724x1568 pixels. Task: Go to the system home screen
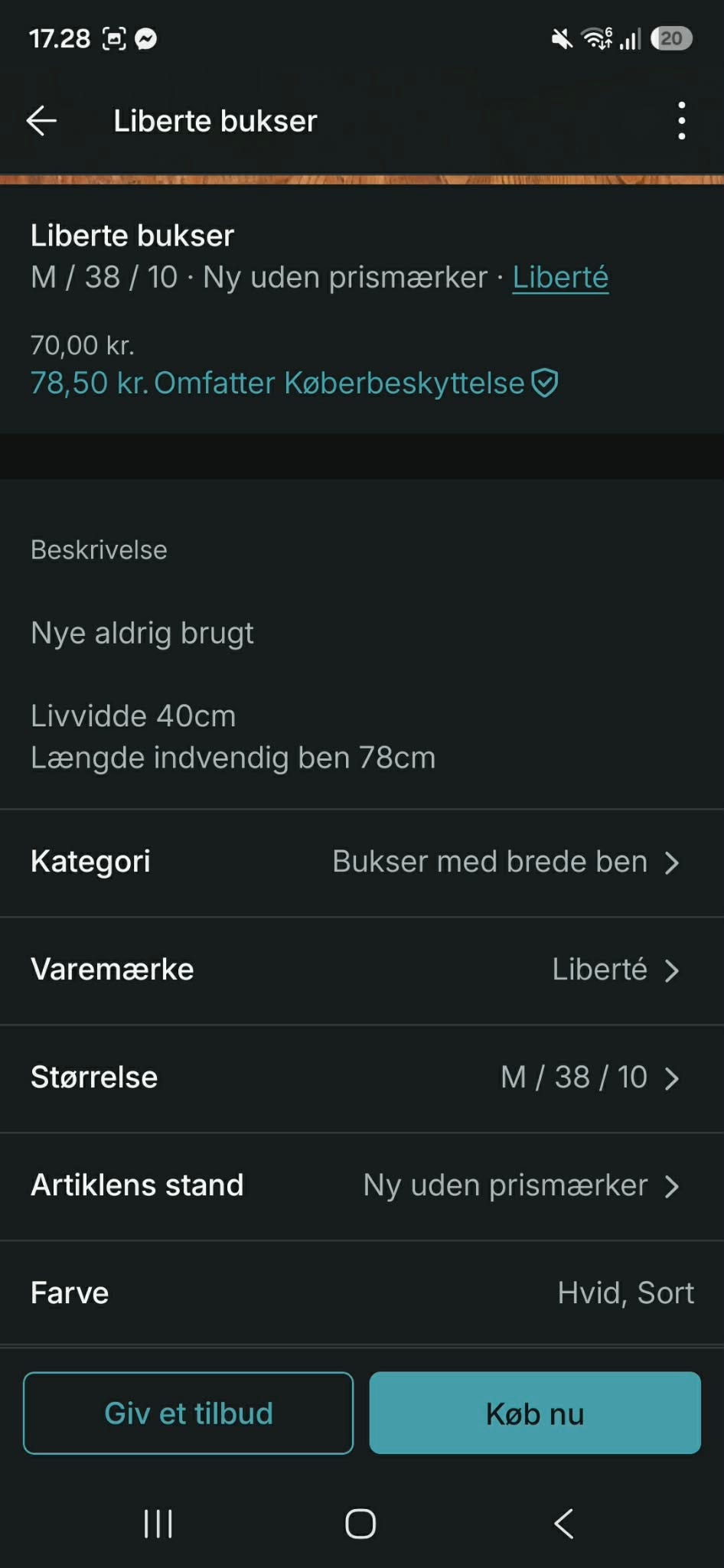pyautogui.click(x=360, y=1524)
